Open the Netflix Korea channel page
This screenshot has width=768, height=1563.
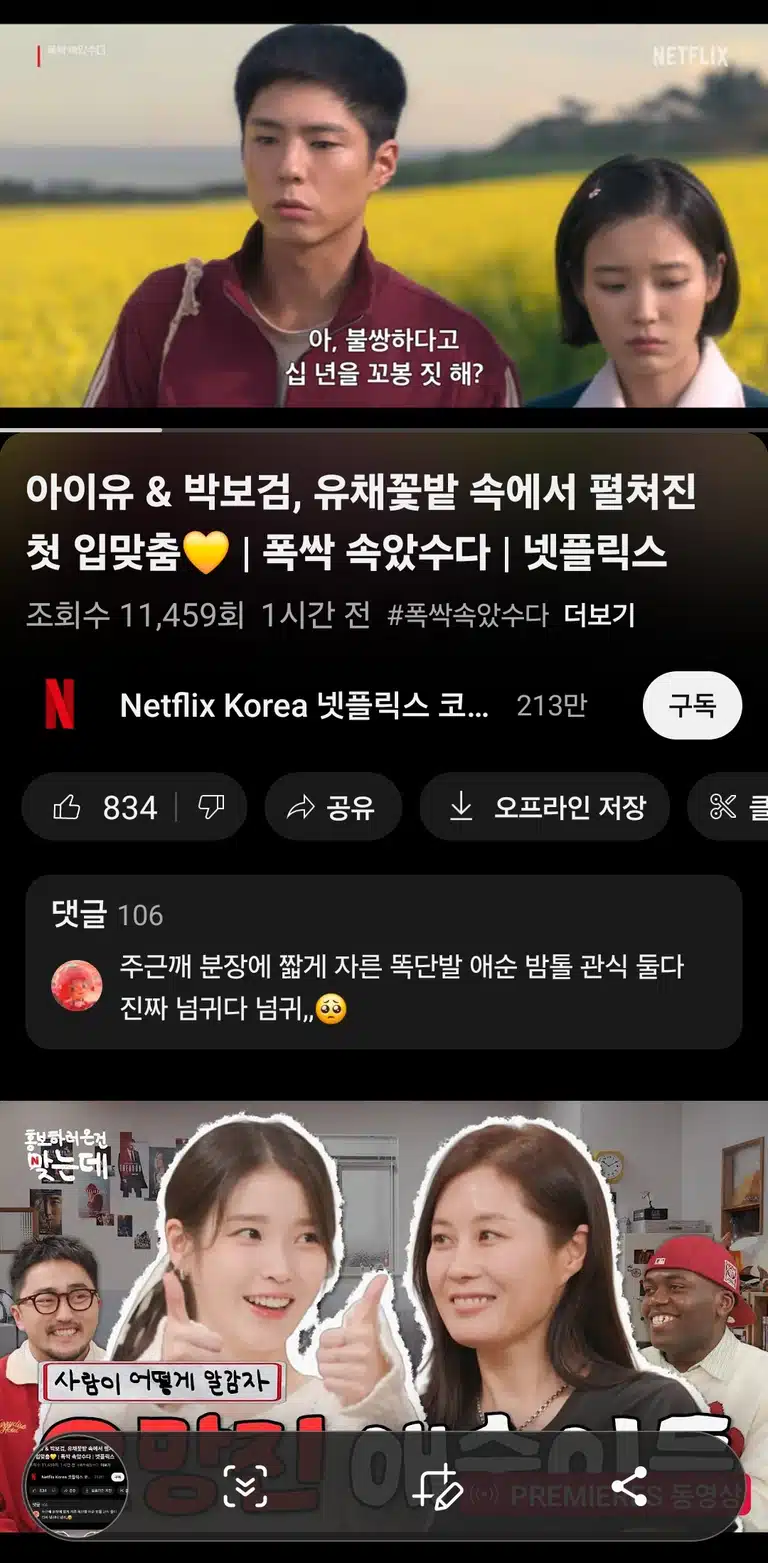[x=304, y=705]
